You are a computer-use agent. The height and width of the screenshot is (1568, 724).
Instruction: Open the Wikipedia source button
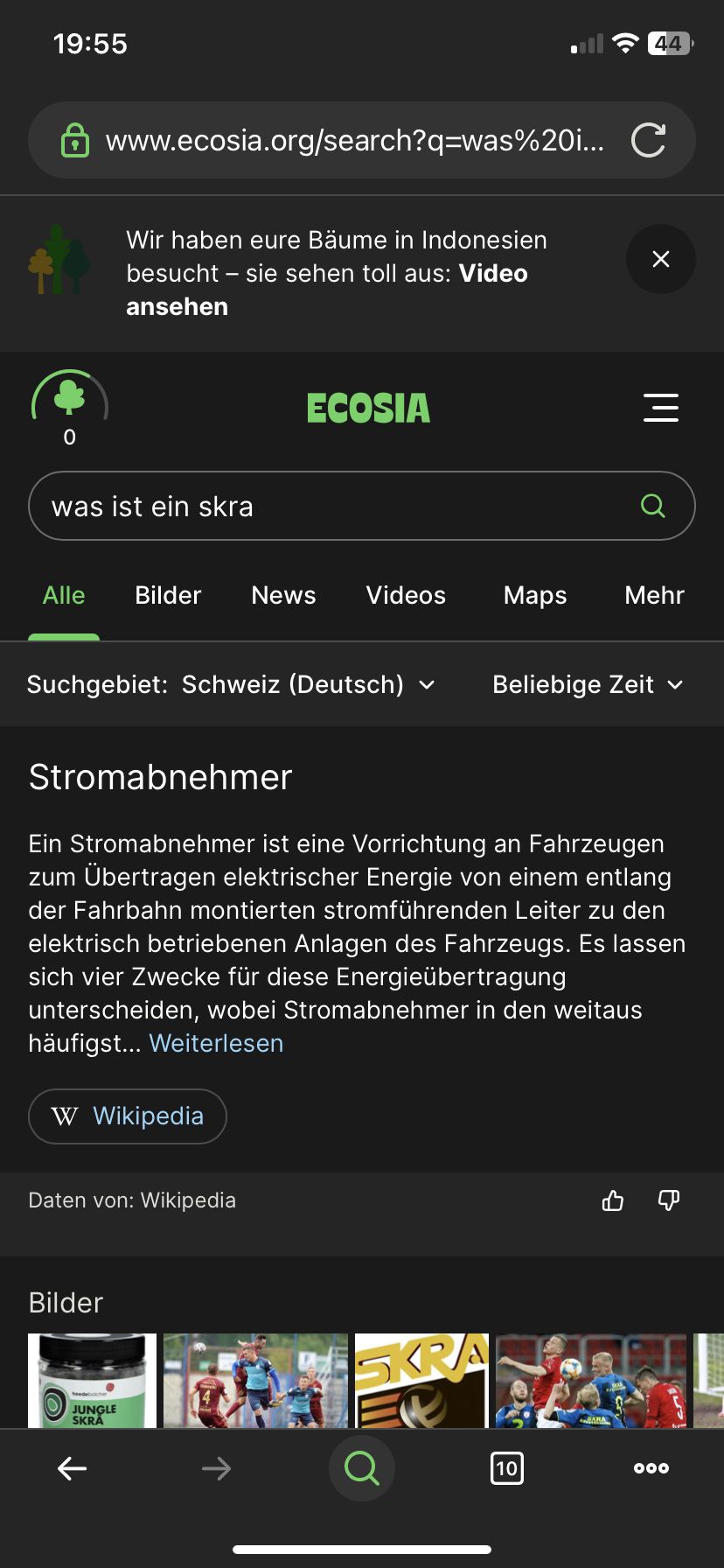pyautogui.click(x=128, y=1116)
